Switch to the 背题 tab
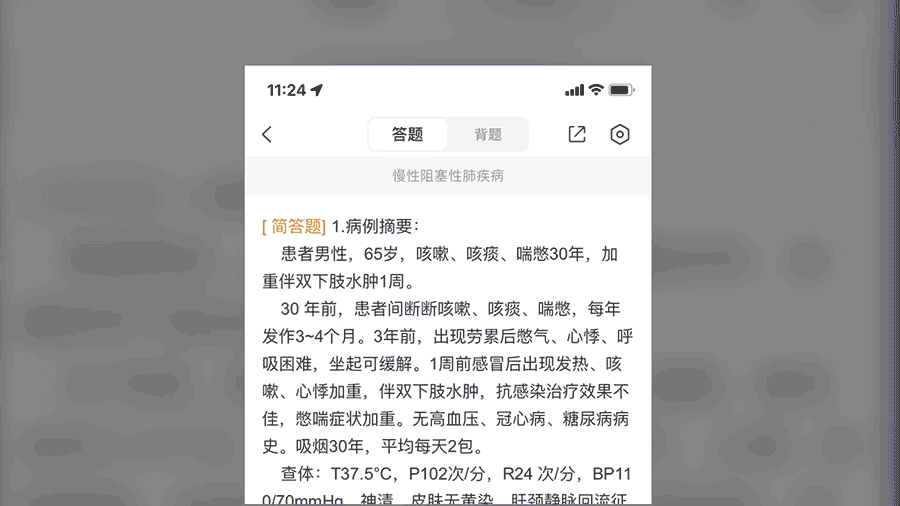This screenshot has width=900, height=506. point(488,135)
